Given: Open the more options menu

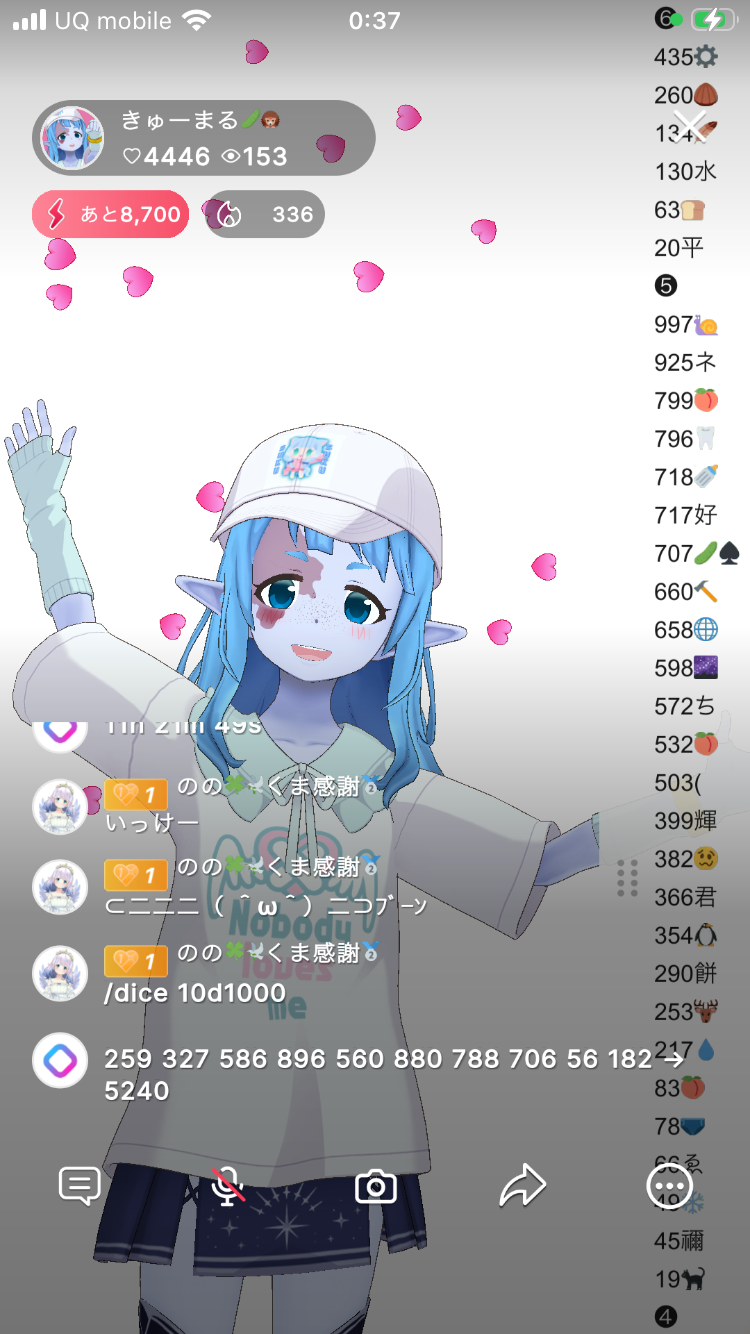Looking at the screenshot, I should [x=668, y=1187].
